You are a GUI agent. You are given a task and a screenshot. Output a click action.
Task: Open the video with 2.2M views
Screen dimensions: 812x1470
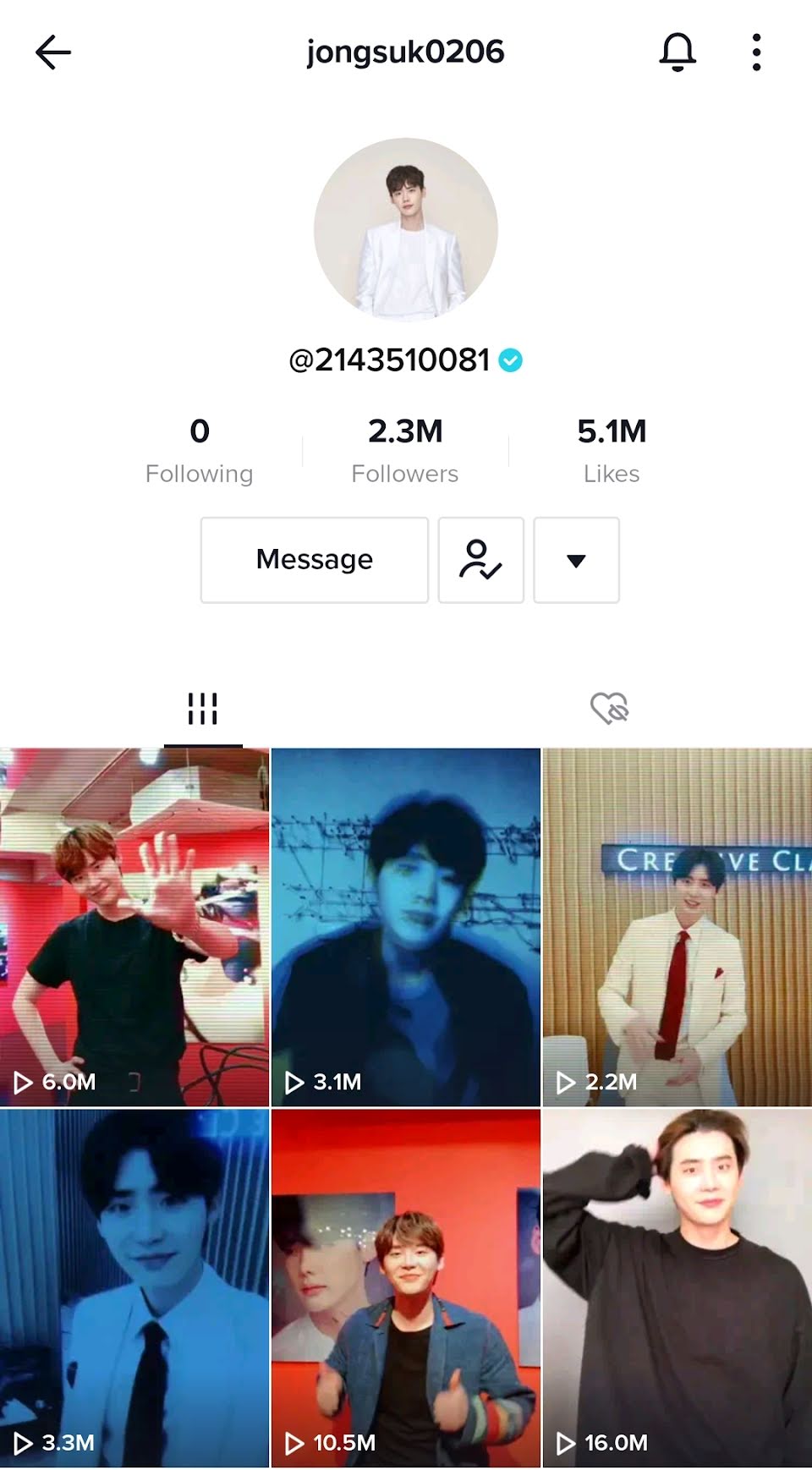tap(677, 927)
